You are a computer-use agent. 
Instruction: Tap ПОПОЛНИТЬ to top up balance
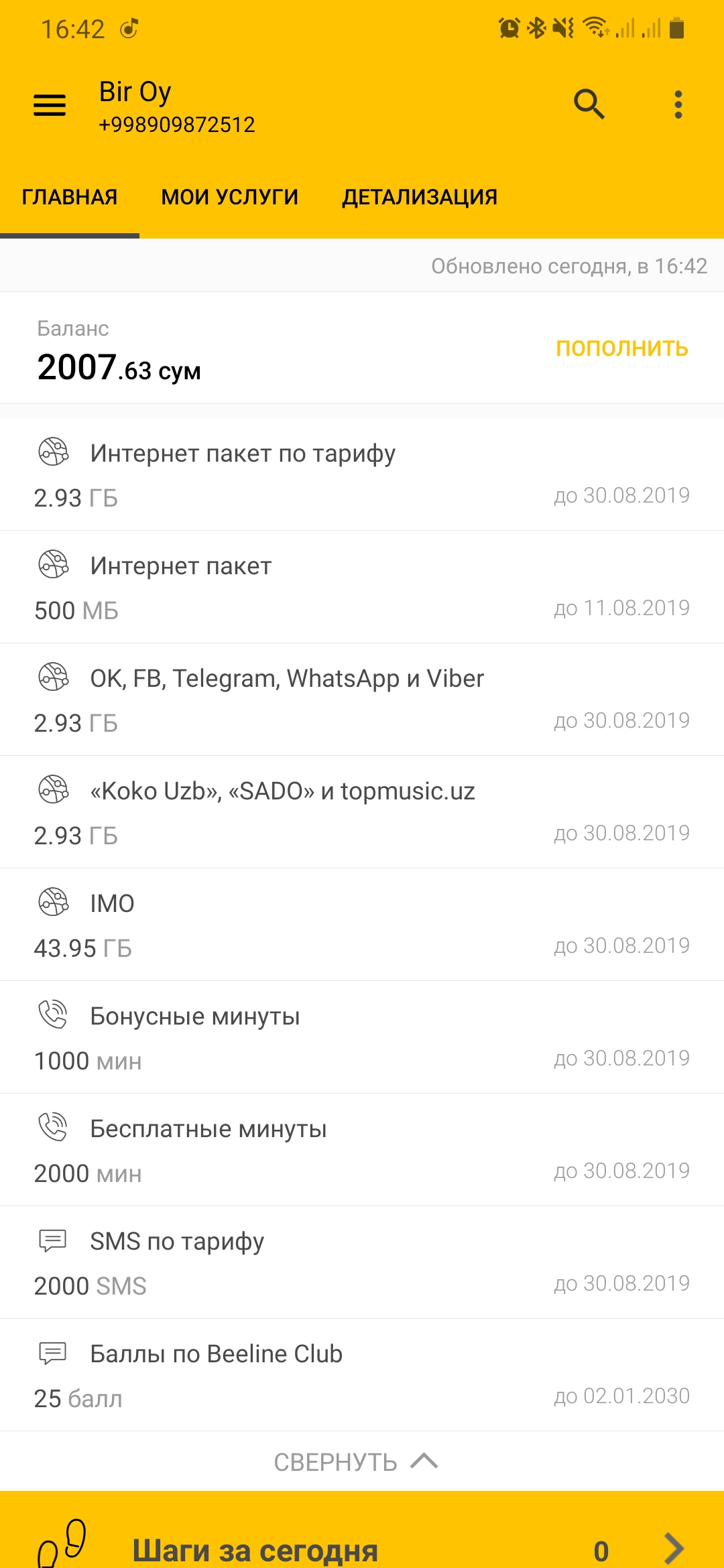[621, 348]
